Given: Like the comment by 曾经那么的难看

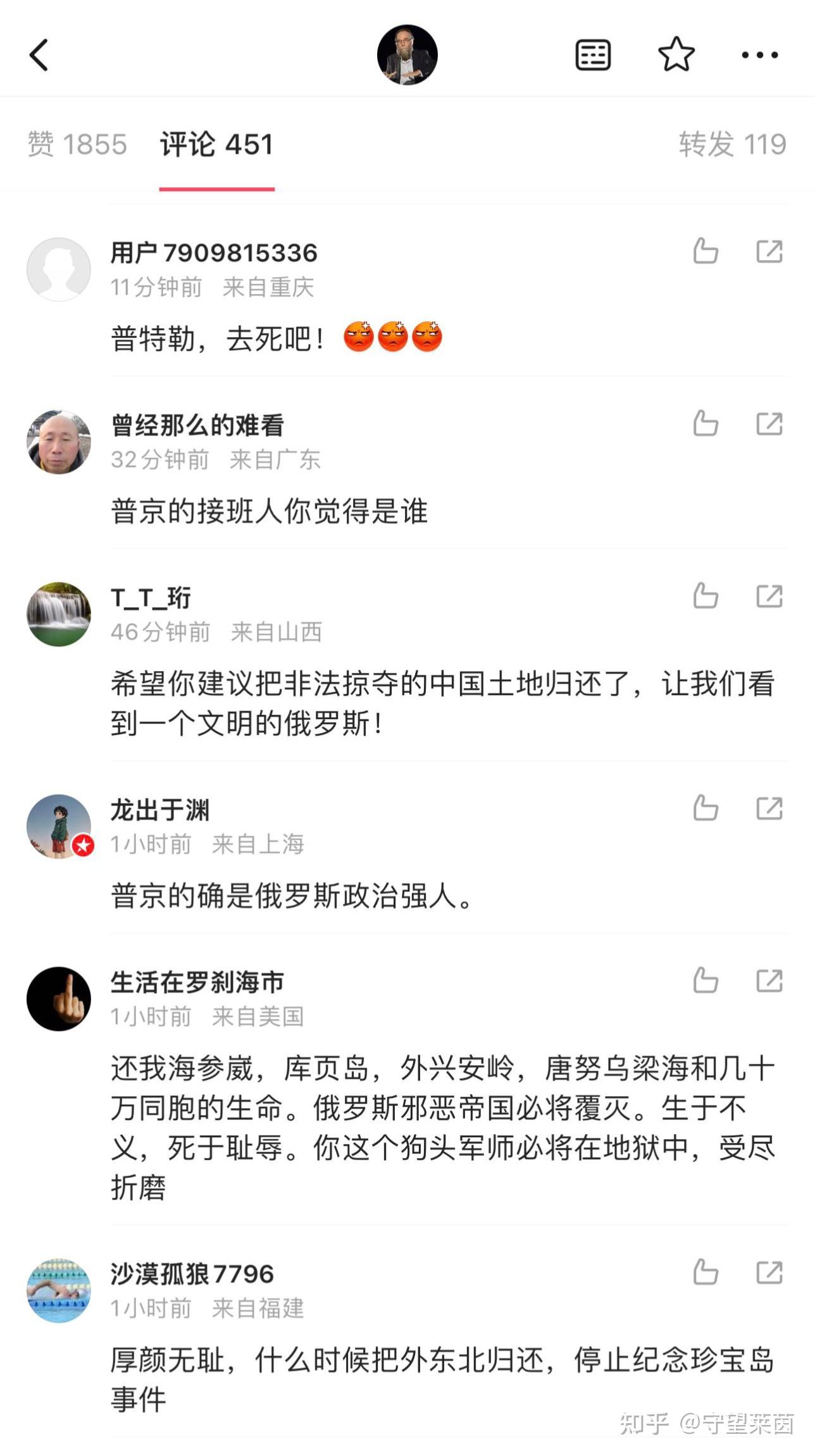Looking at the screenshot, I should (x=705, y=423).
